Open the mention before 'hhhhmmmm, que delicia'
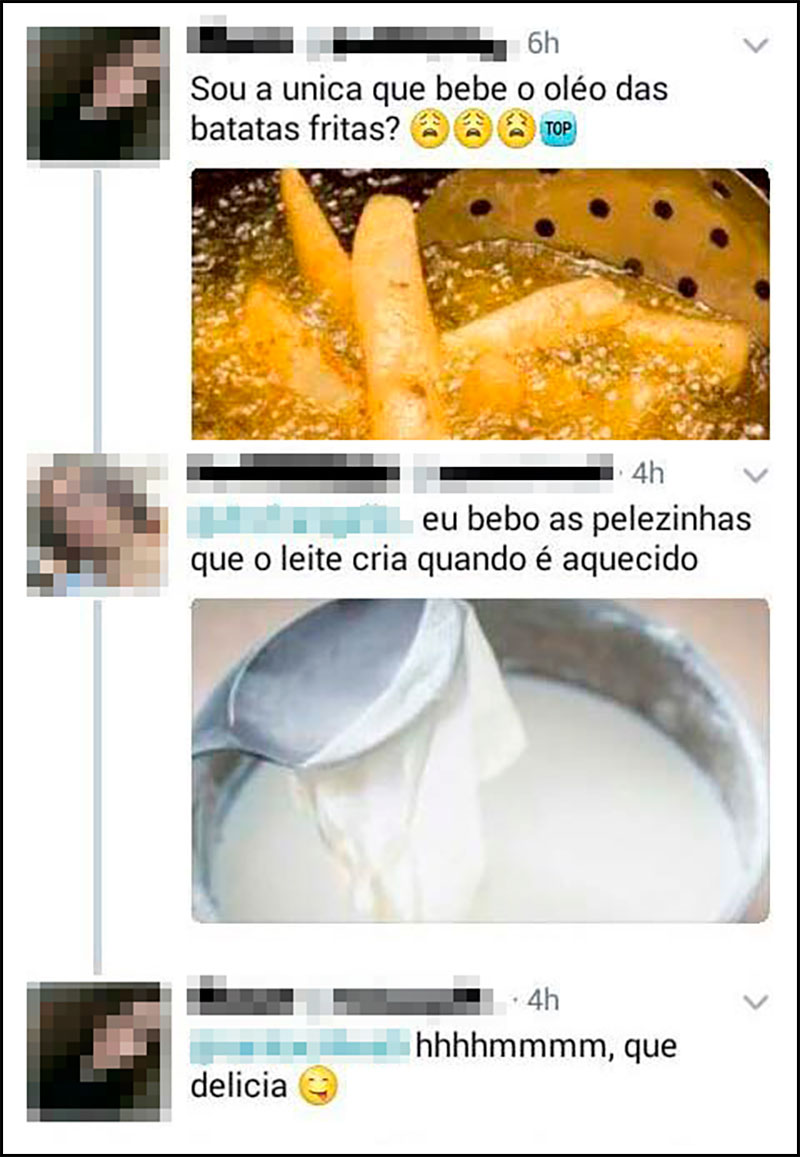Viewport: 800px width, 1157px height. pos(298,1047)
